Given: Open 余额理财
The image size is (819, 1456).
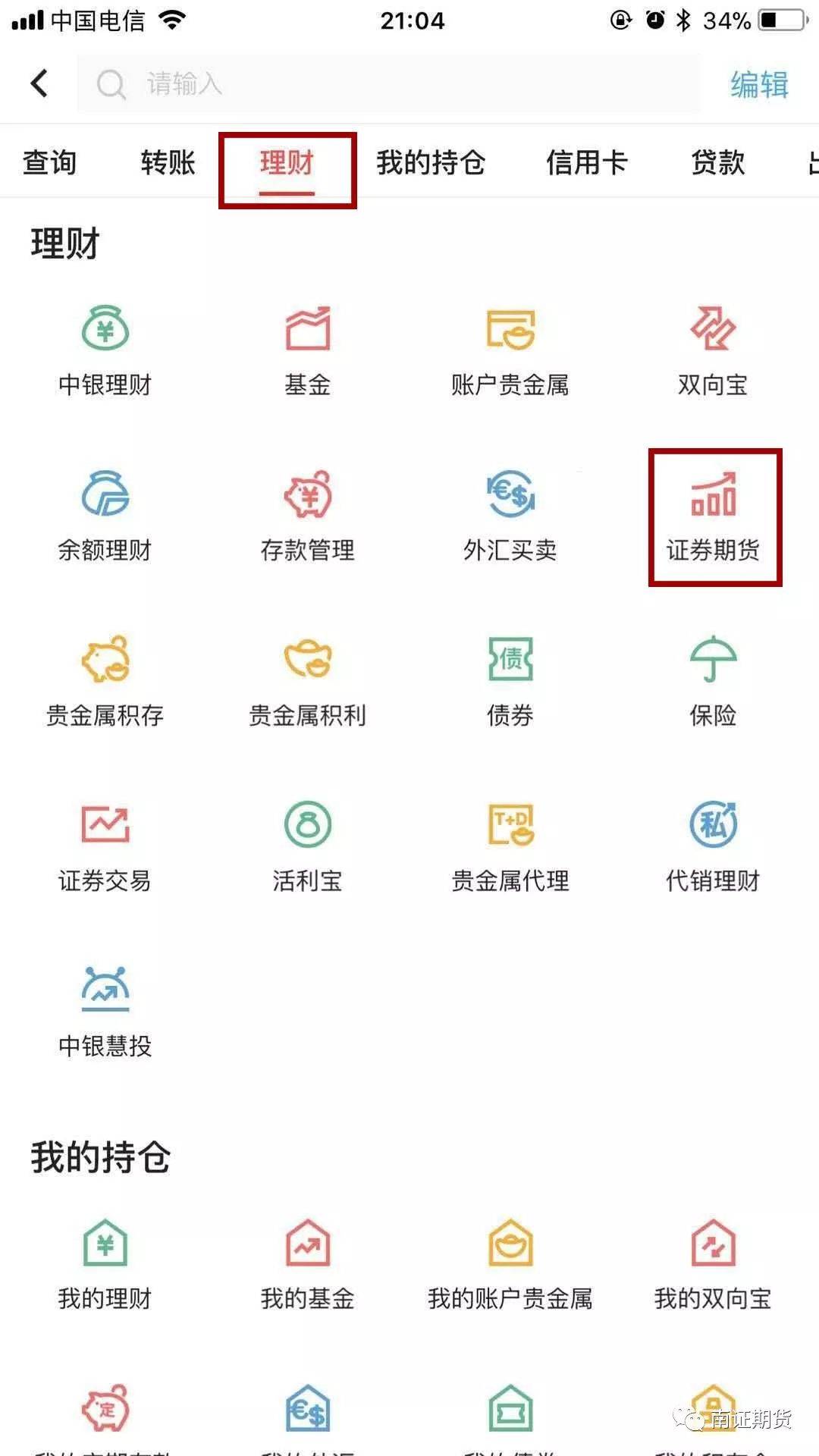Looking at the screenshot, I should [105, 516].
